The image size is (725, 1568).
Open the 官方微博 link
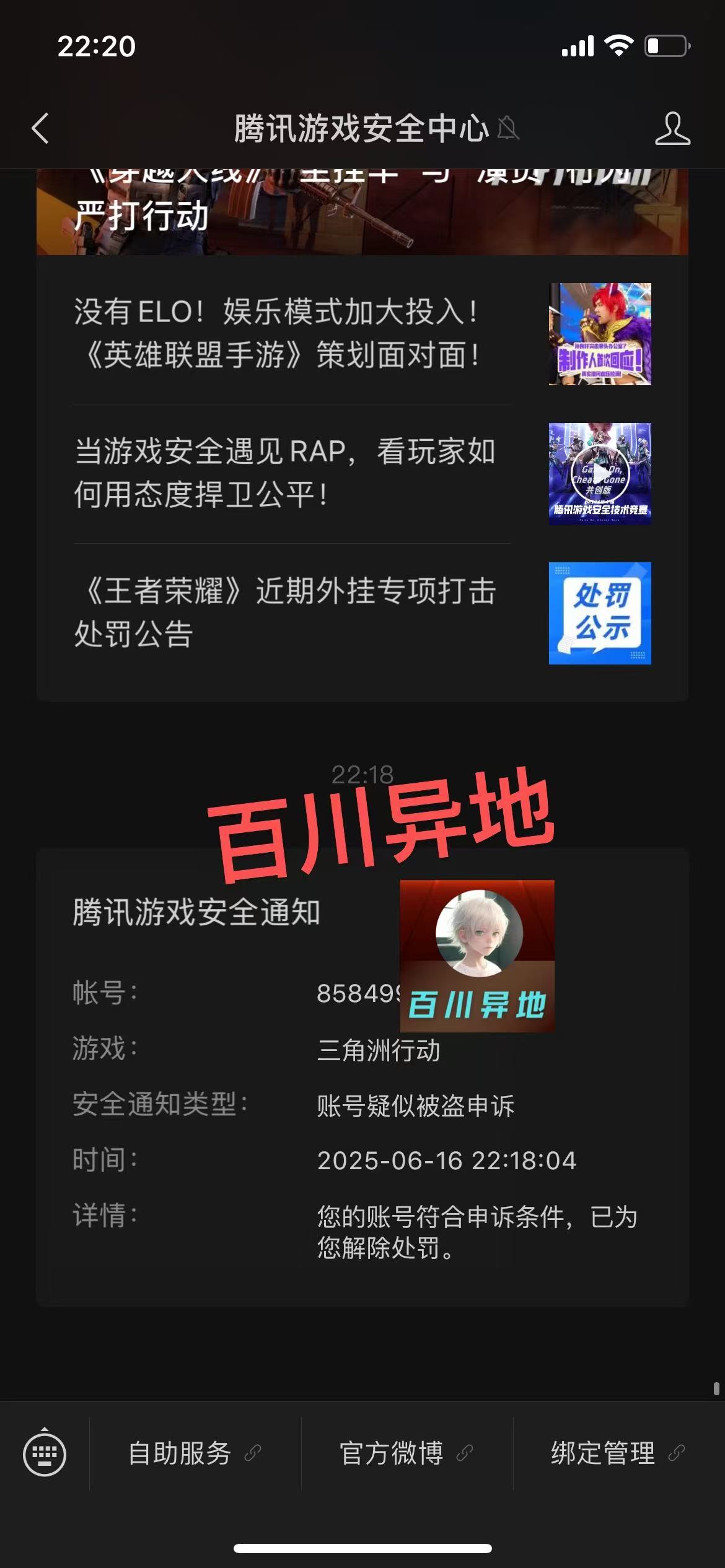click(407, 1453)
